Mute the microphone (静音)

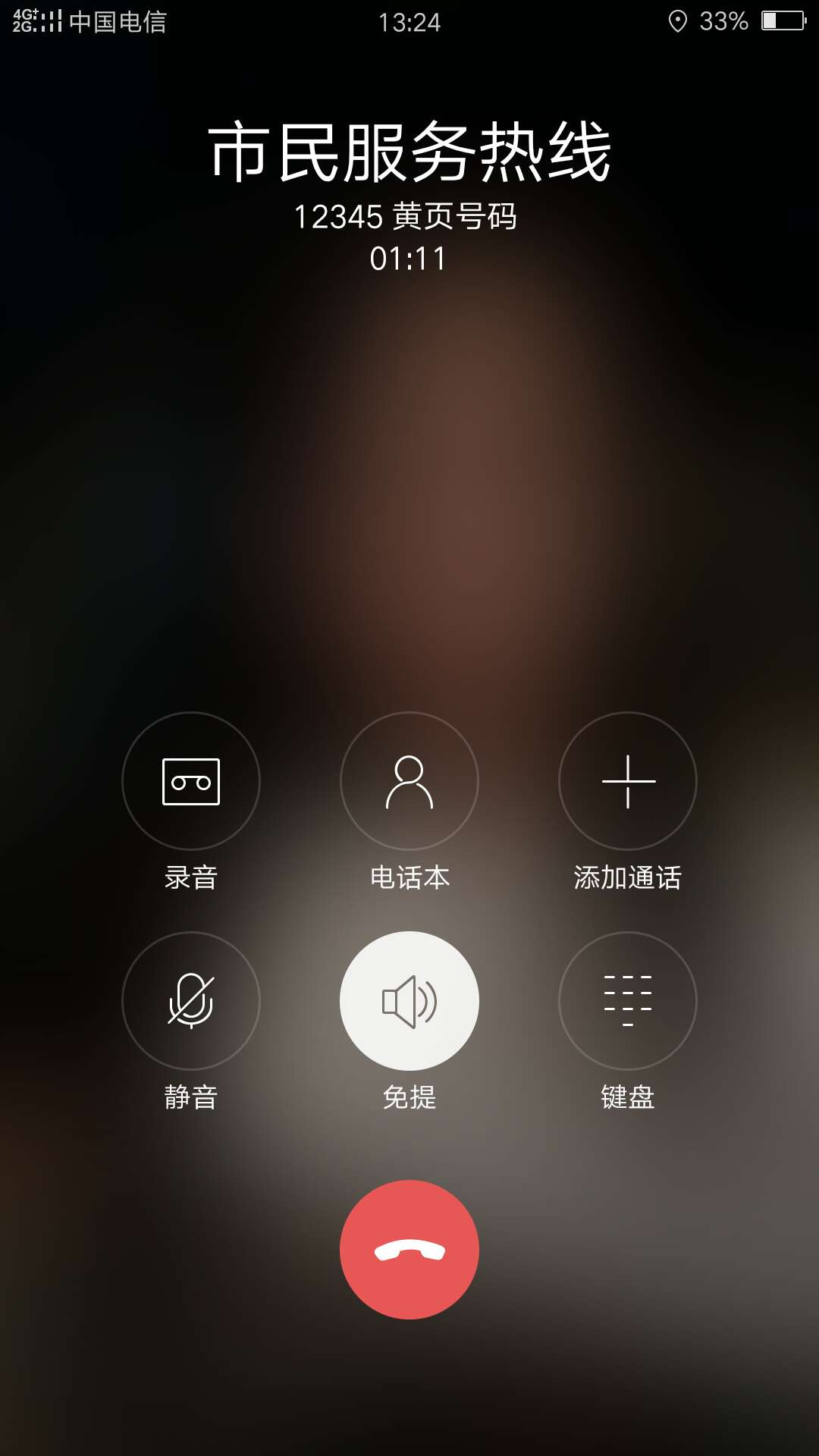191,1001
